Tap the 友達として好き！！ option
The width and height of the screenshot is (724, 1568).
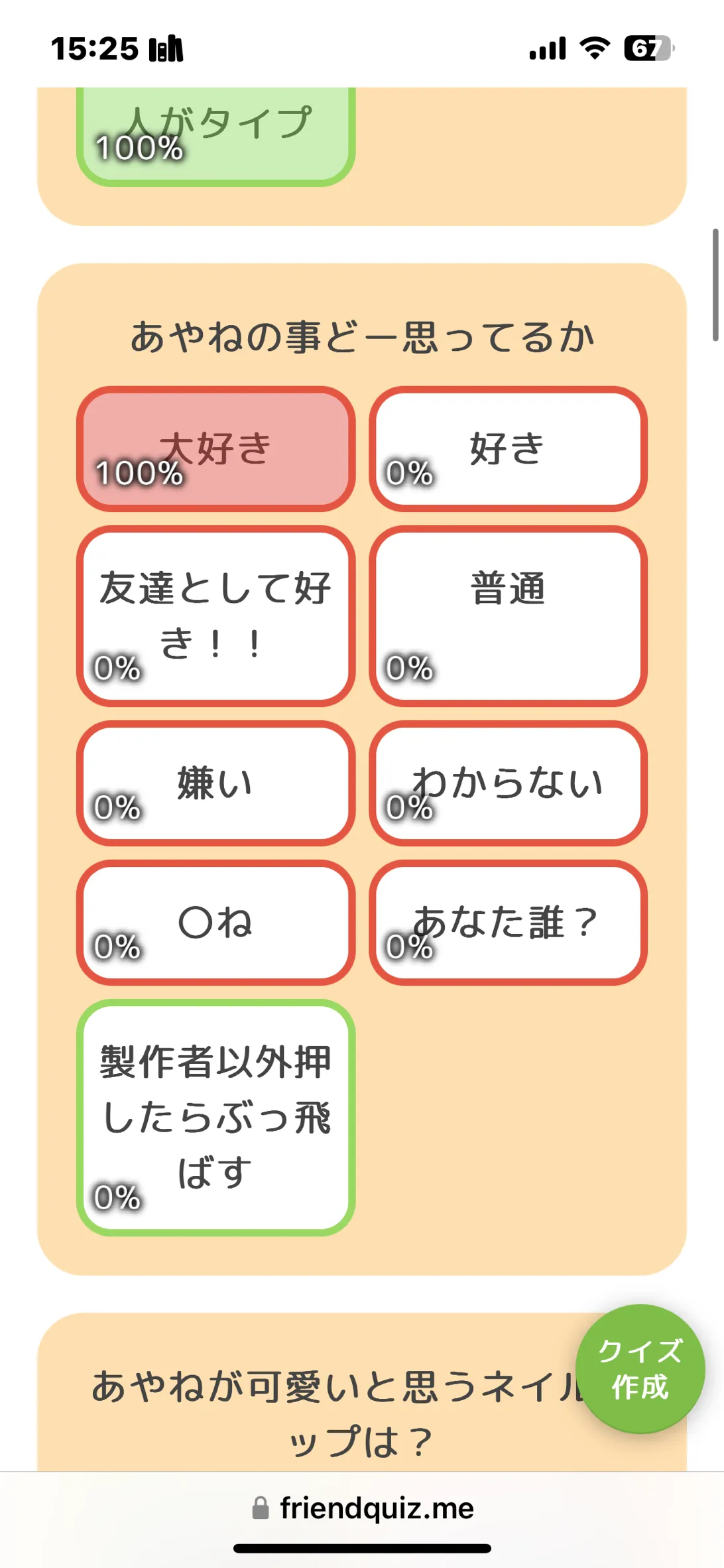tap(215, 616)
